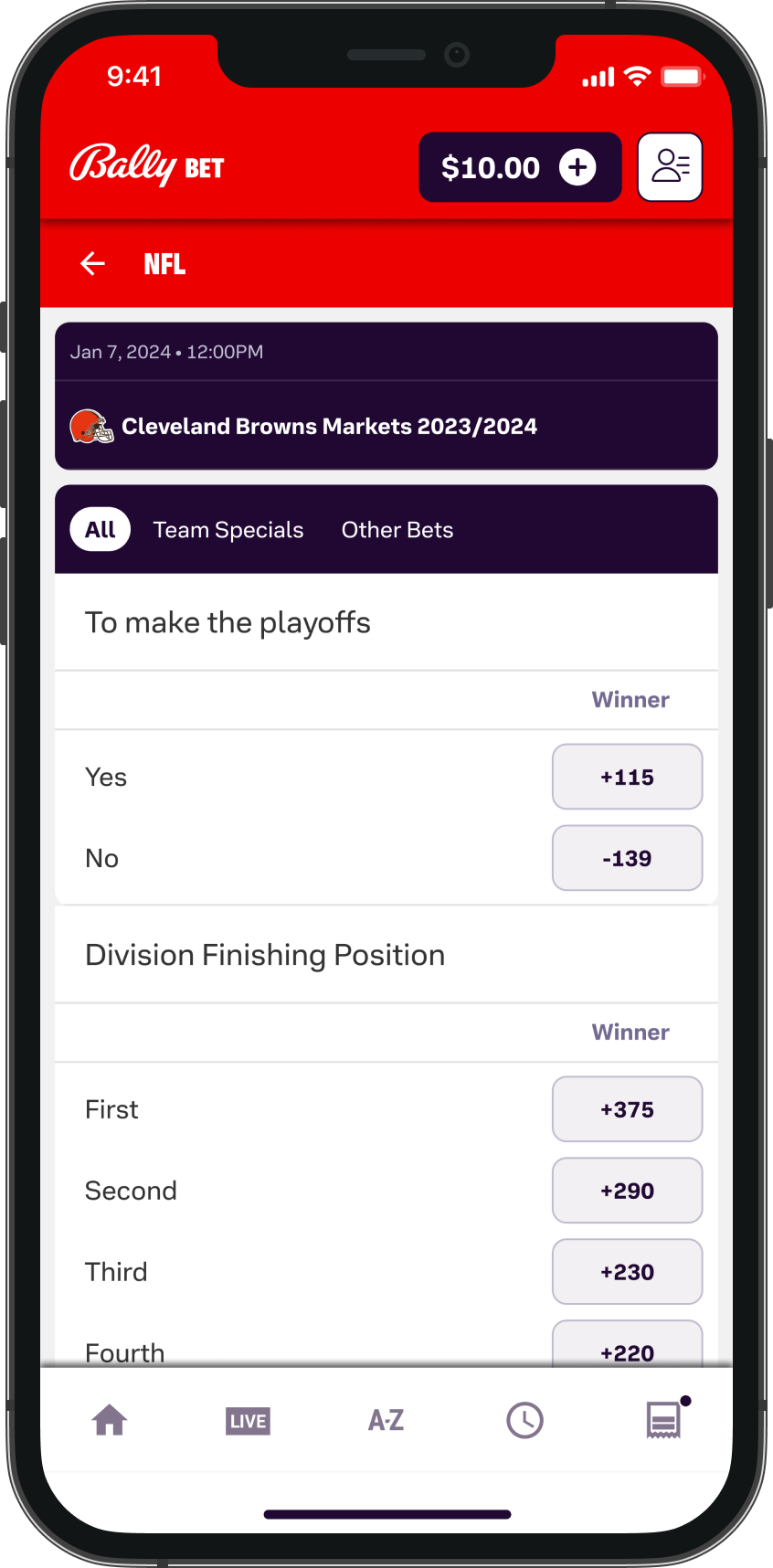This screenshot has width=773, height=1568.
Task: Pick Yes at +115 to make playoffs
Action: (x=627, y=777)
